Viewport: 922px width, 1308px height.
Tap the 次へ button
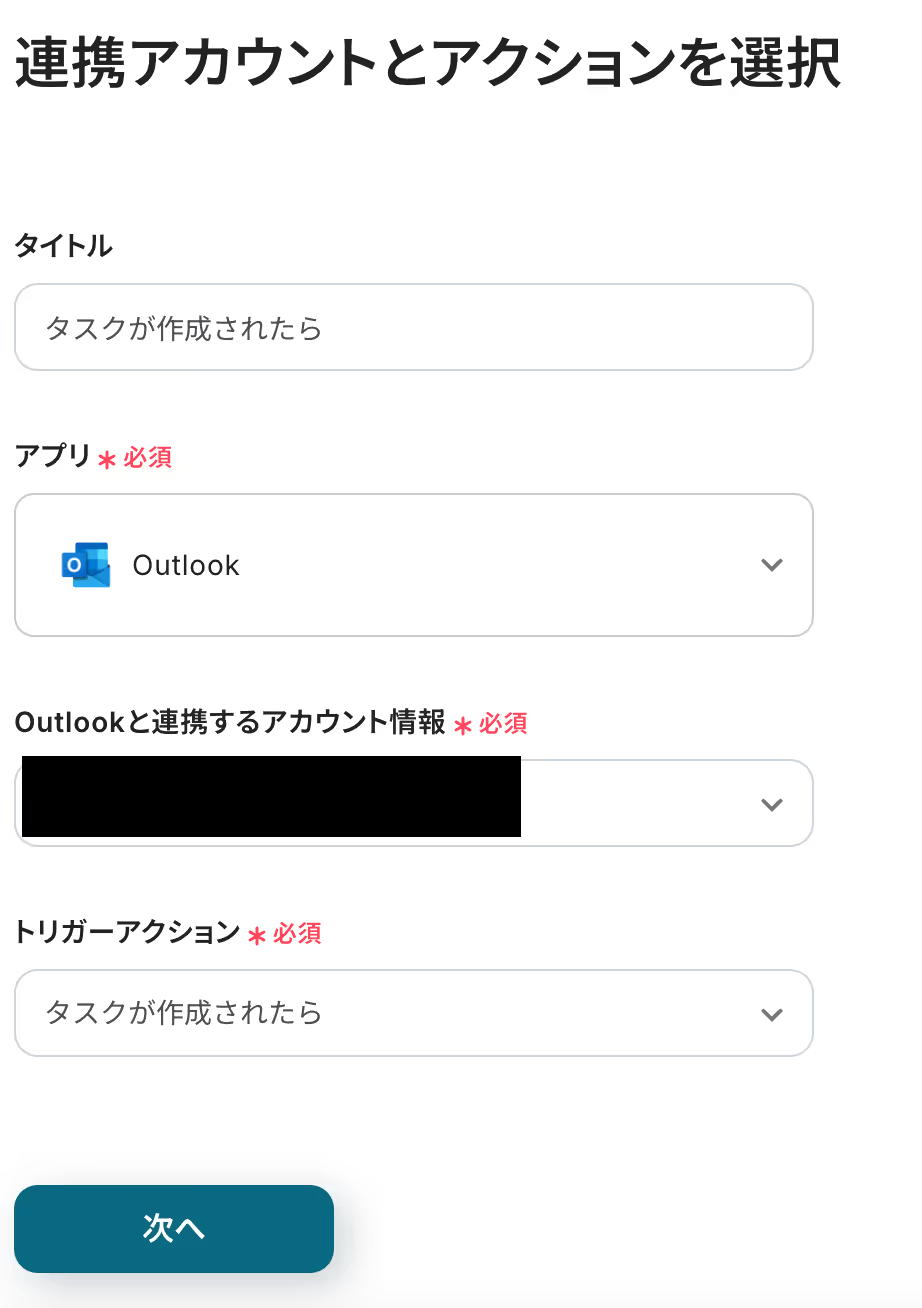point(174,1229)
